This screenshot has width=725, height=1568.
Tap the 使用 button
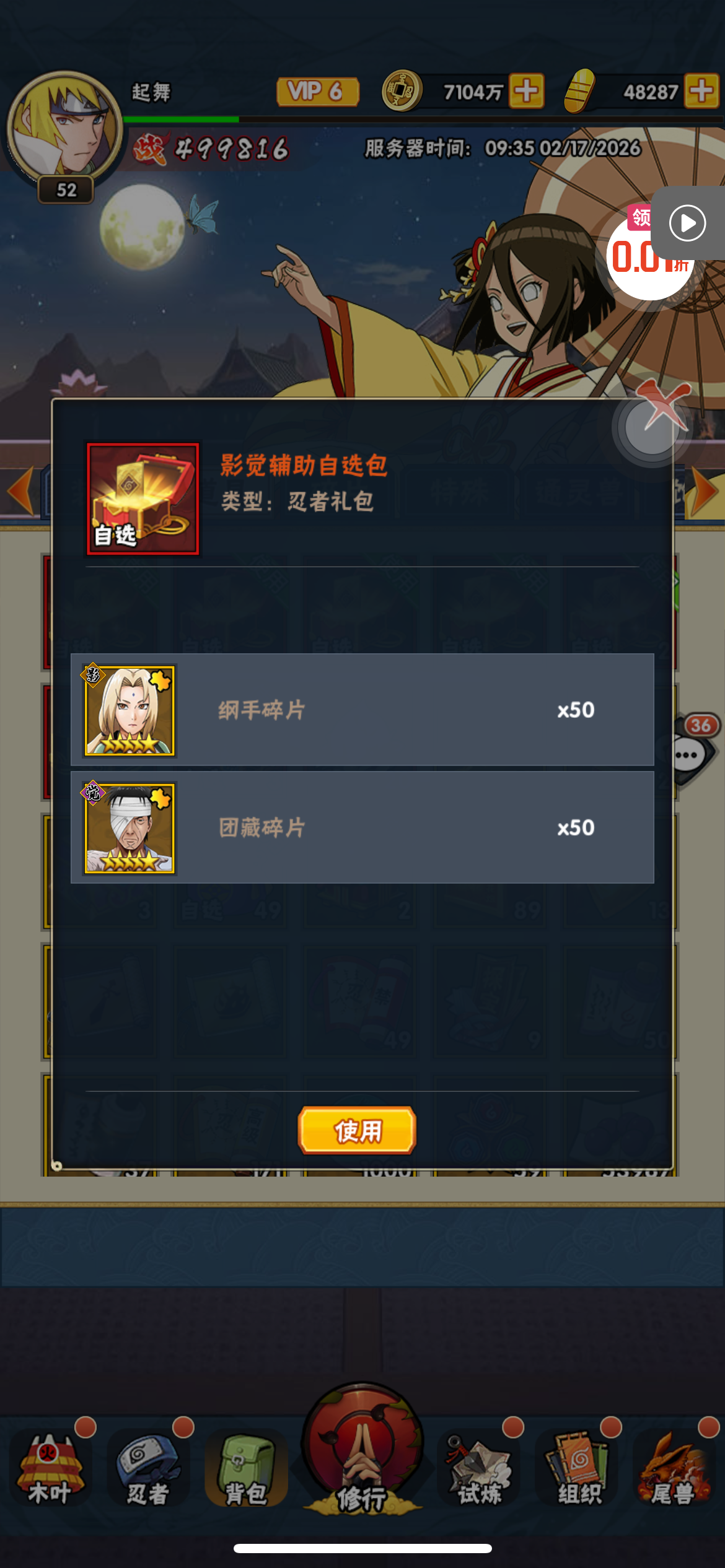[357, 1130]
